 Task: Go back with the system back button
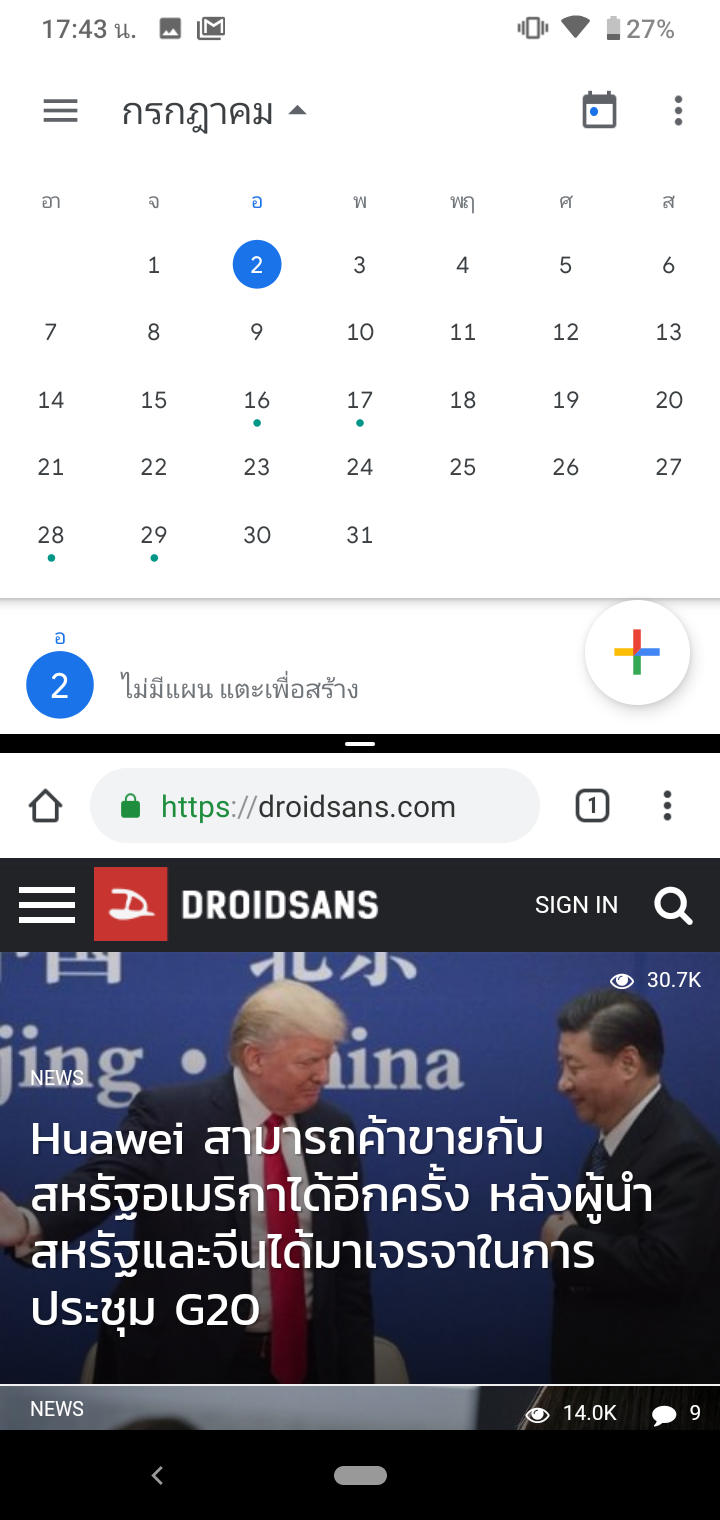(x=157, y=1475)
